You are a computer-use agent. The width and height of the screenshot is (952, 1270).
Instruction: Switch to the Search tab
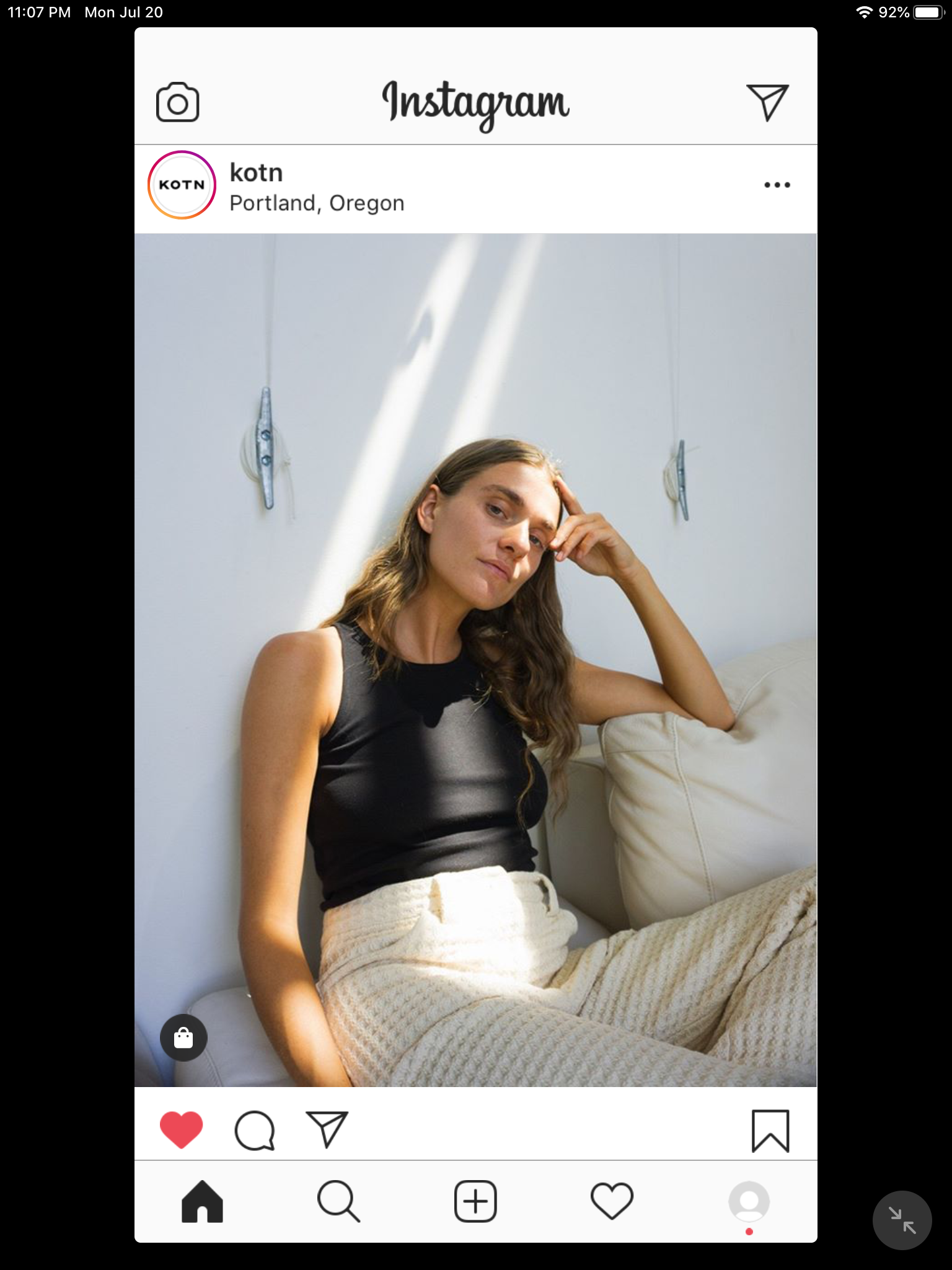(338, 1201)
